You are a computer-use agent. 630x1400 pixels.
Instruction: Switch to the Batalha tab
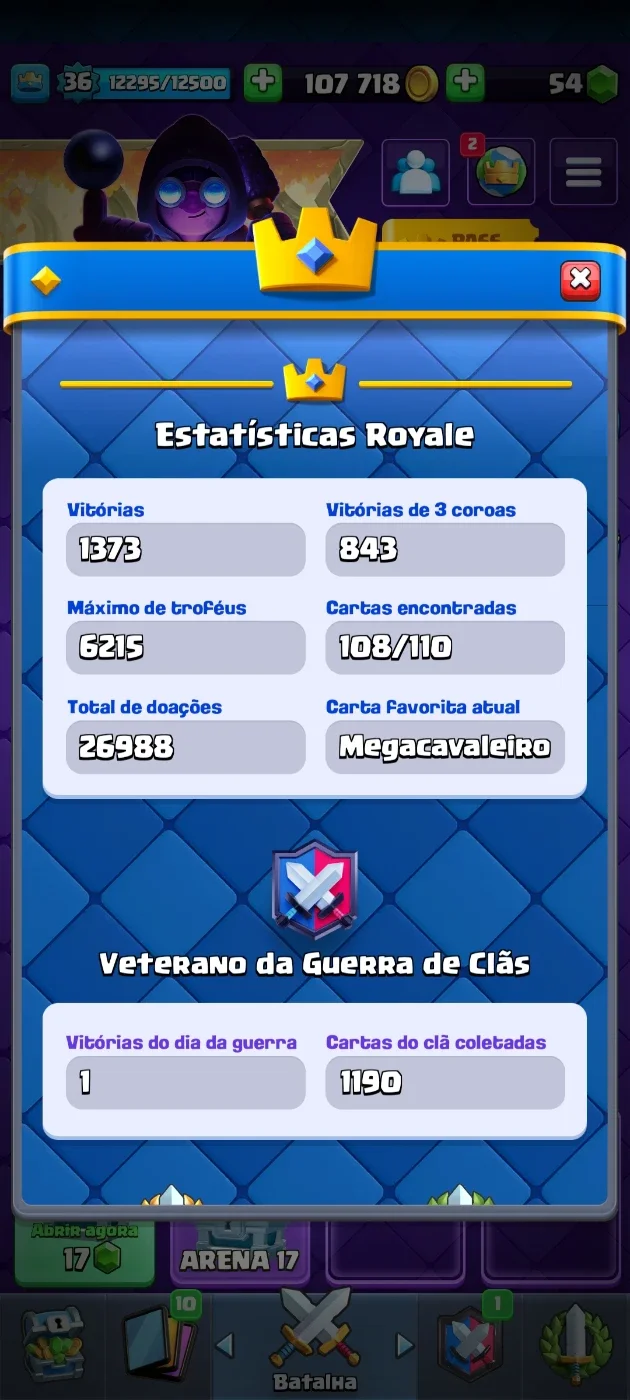tap(314, 1342)
